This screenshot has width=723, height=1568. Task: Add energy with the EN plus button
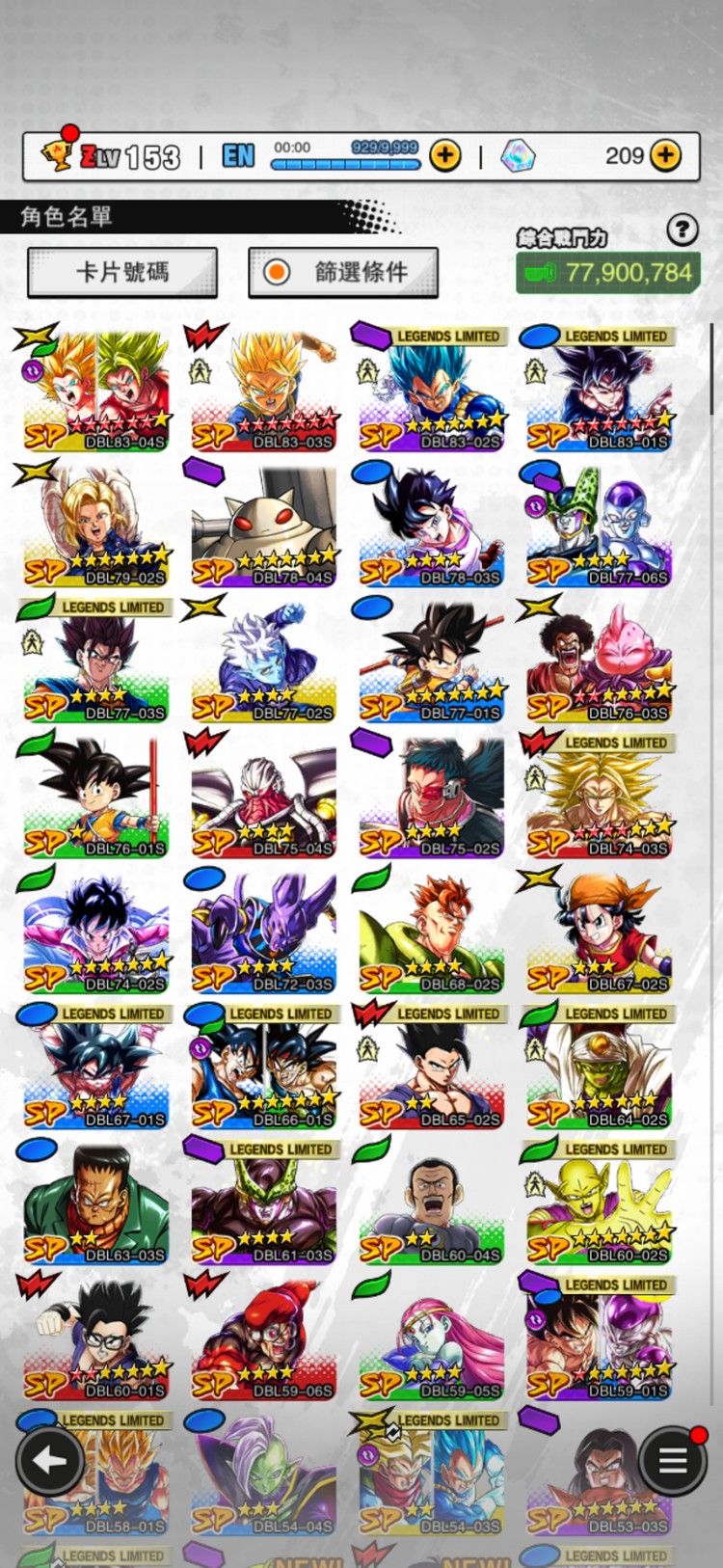point(444,155)
